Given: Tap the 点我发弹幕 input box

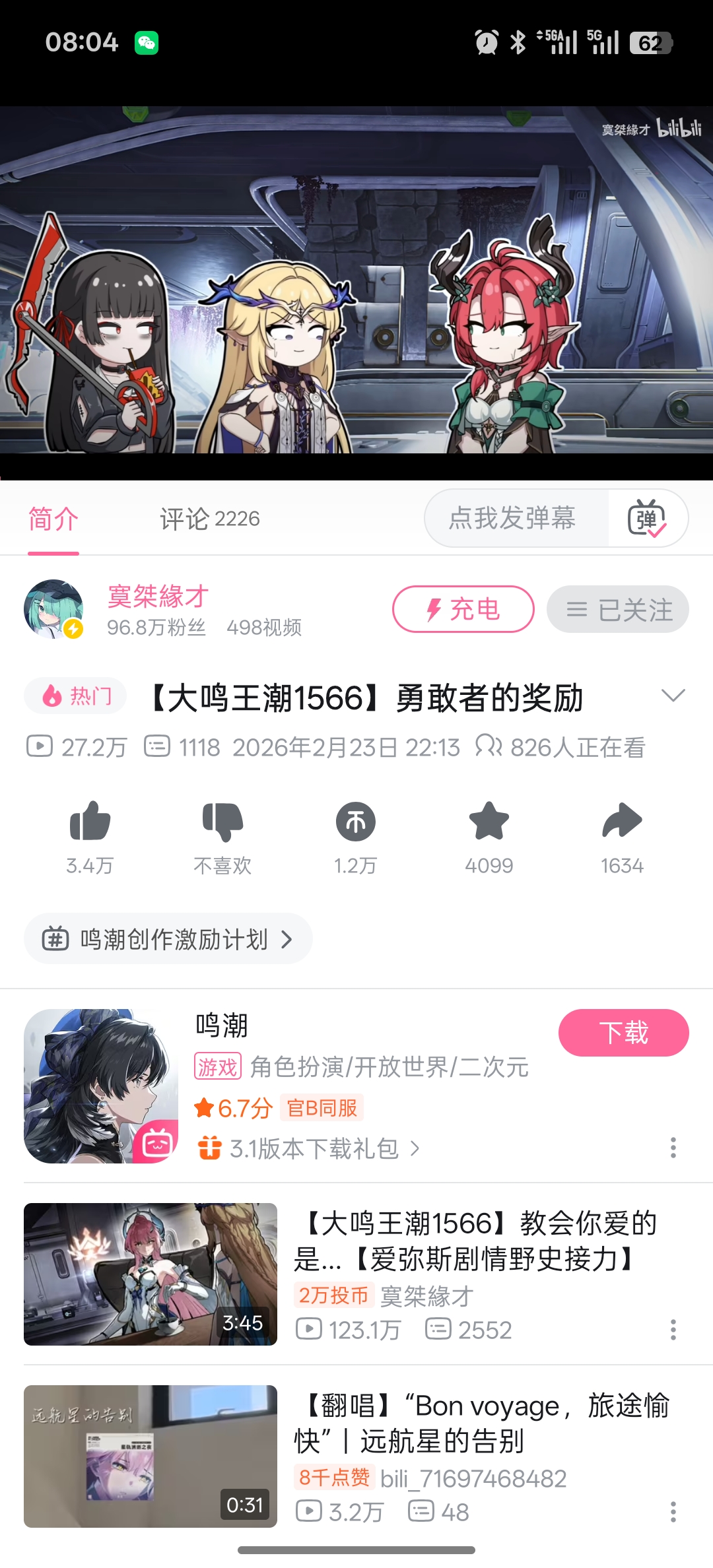Looking at the screenshot, I should pos(513,518).
